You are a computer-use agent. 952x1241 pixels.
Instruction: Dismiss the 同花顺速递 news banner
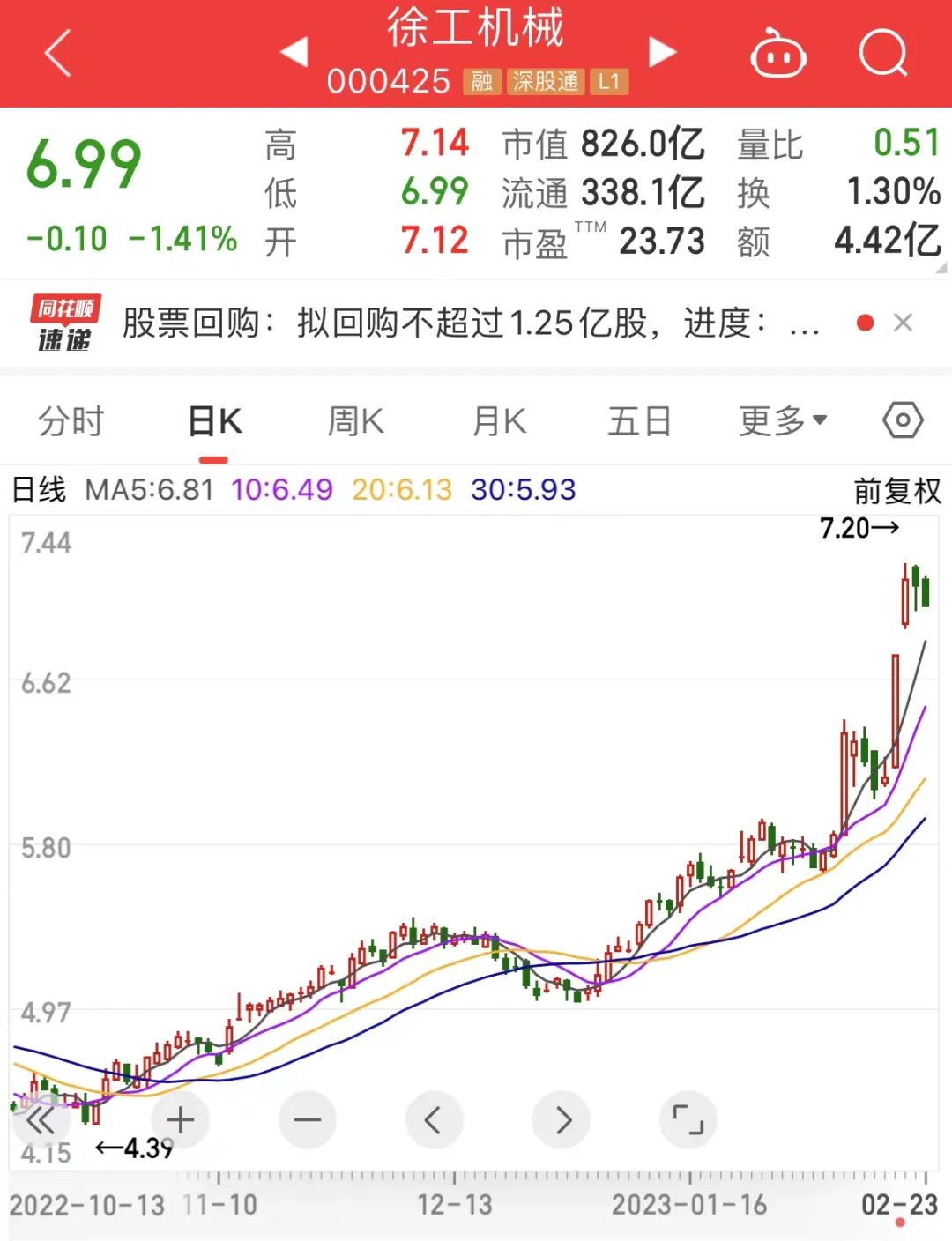coord(903,323)
